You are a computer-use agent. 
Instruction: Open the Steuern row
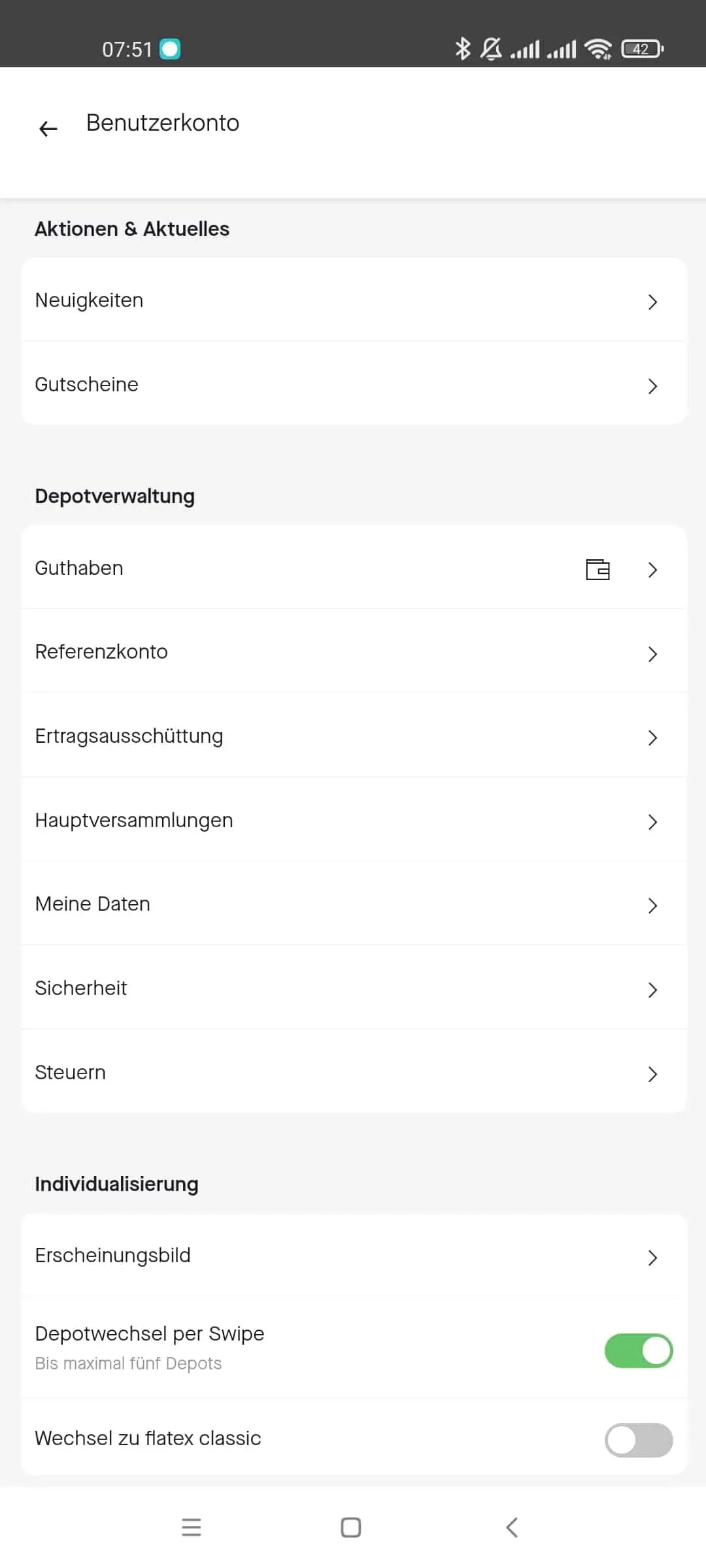(x=354, y=1072)
